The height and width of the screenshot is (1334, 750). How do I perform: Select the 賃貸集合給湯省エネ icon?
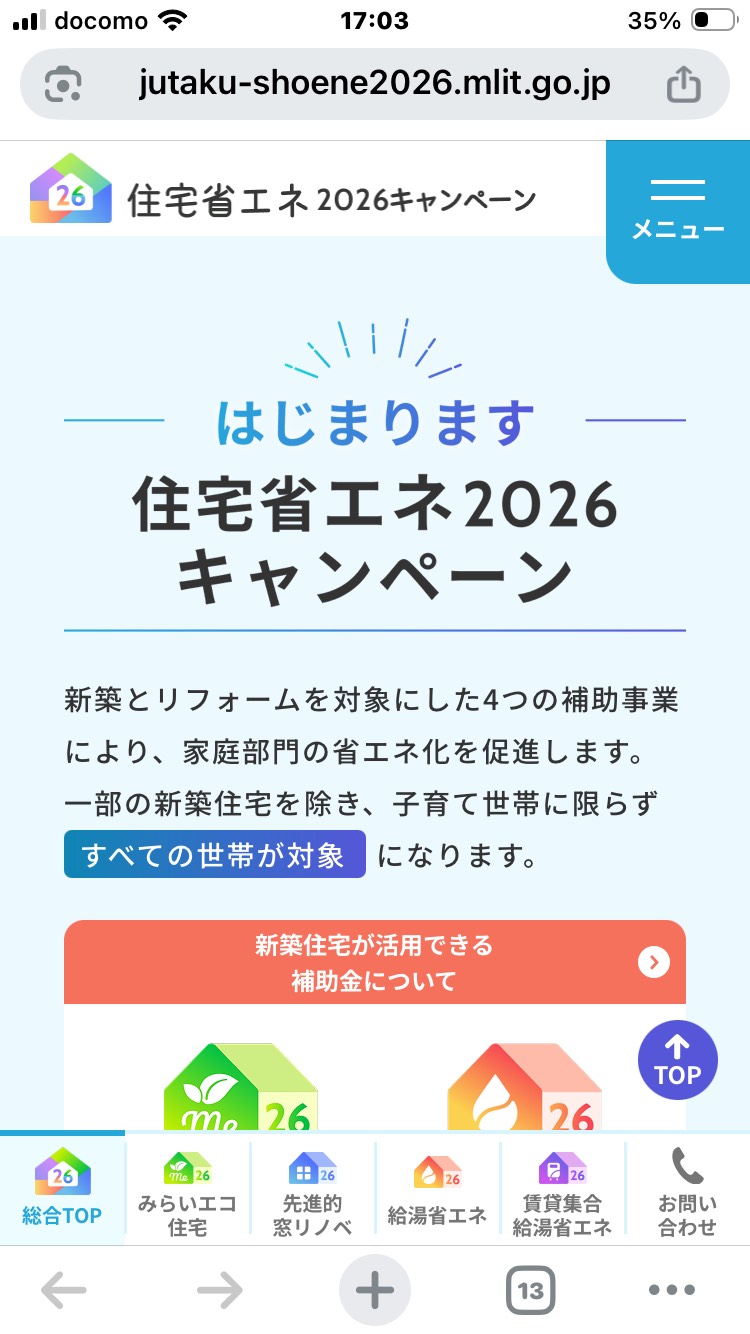tap(562, 1168)
